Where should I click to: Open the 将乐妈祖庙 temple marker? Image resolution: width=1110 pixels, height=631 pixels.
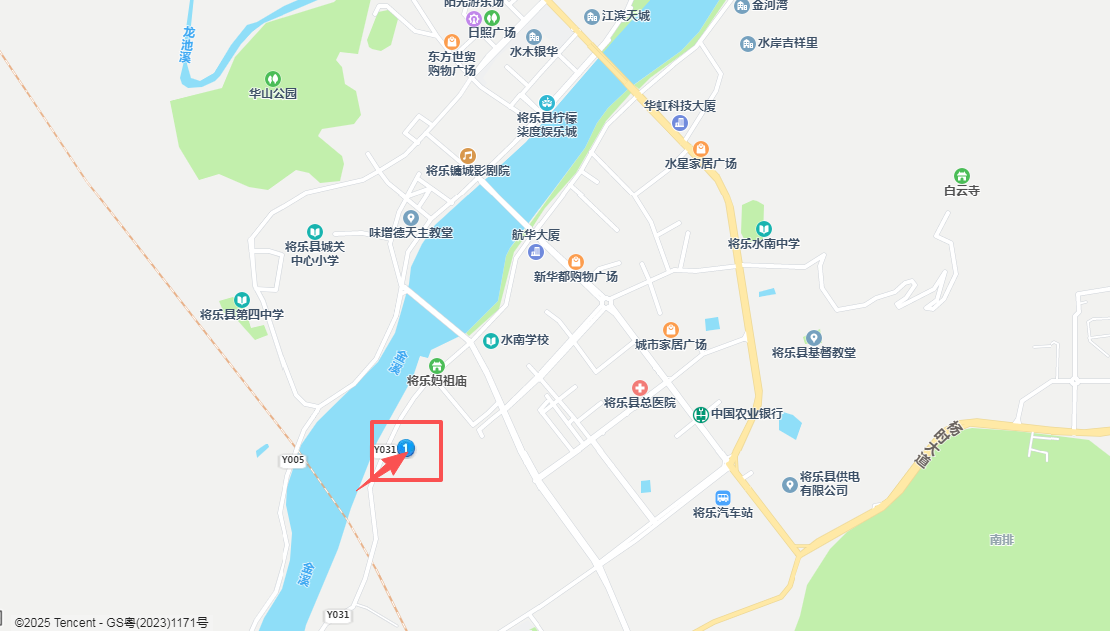coord(436,366)
